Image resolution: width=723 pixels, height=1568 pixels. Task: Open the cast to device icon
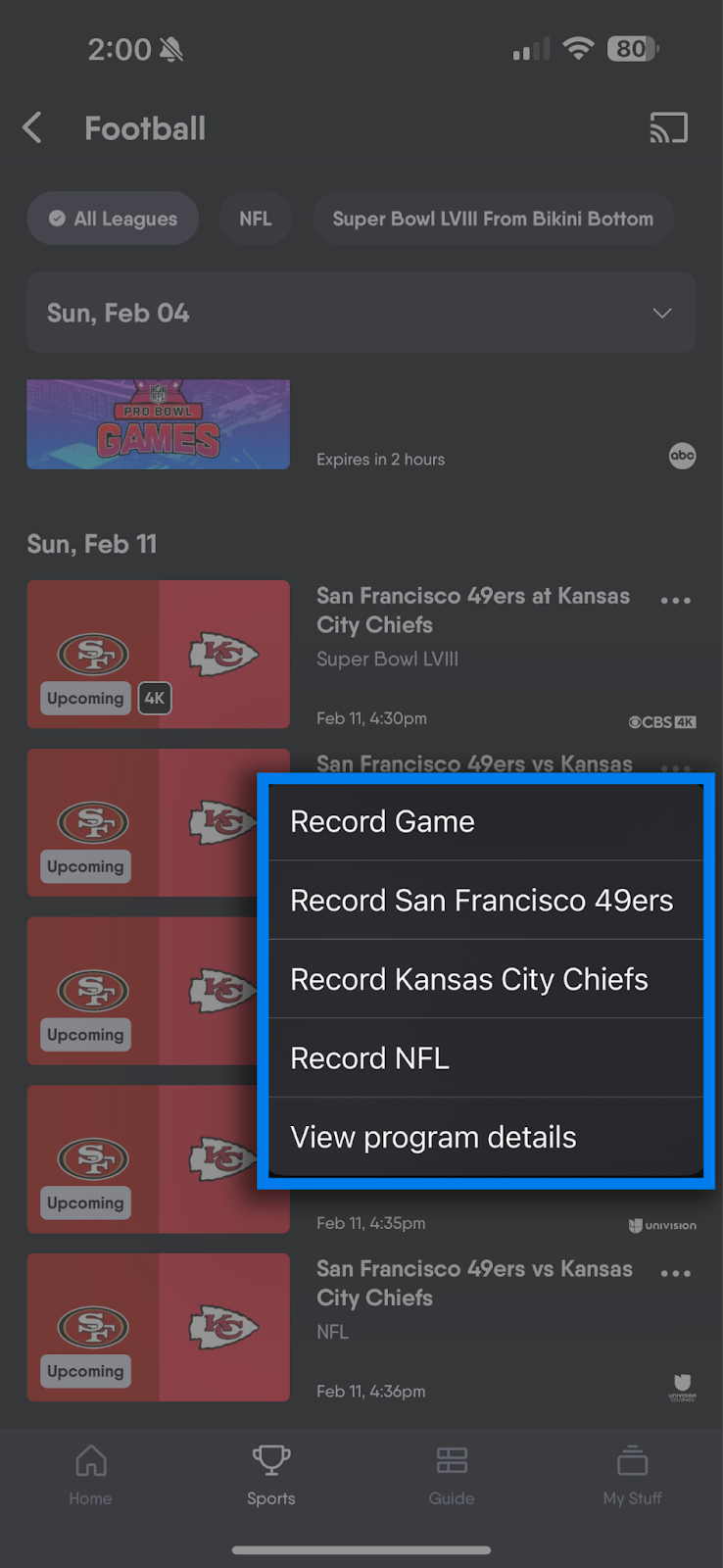pos(668,127)
